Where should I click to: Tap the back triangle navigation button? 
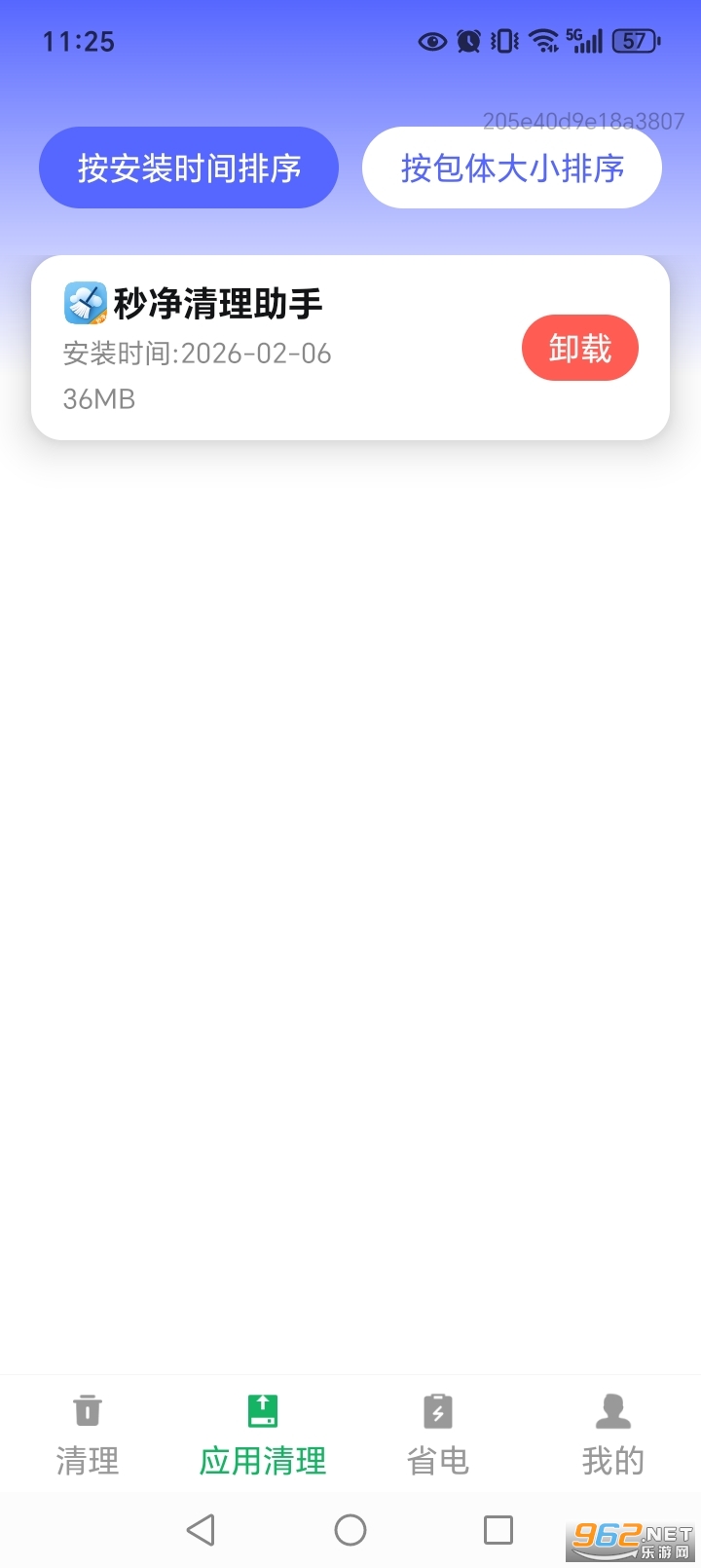(x=202, y=1529)
